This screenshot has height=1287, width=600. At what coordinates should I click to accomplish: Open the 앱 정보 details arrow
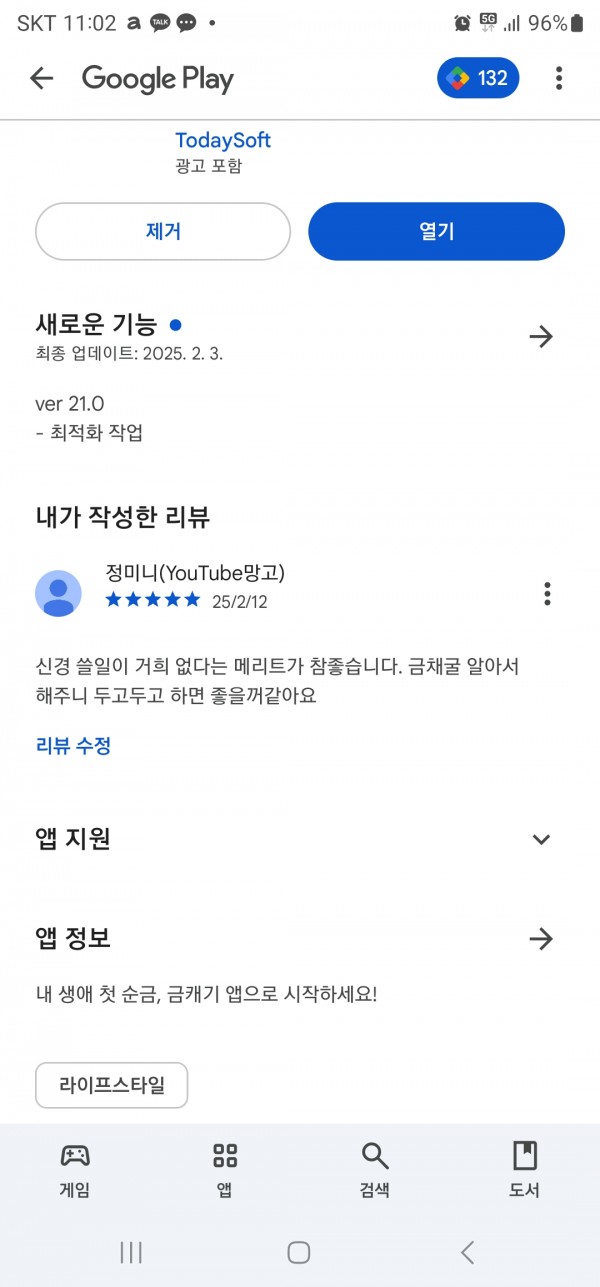tap(541, 939)
